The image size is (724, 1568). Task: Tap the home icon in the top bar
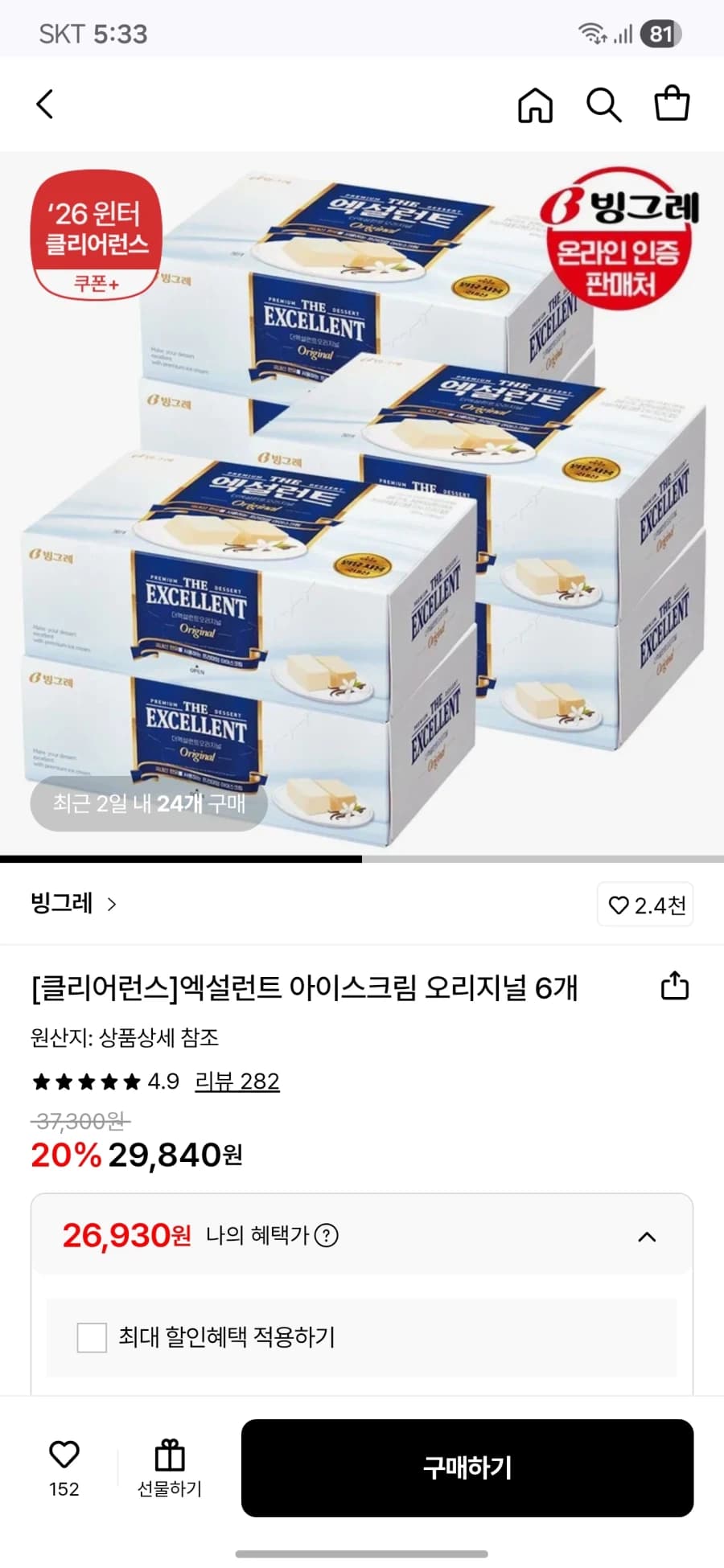pyautogui.click(x=536, y=104)
